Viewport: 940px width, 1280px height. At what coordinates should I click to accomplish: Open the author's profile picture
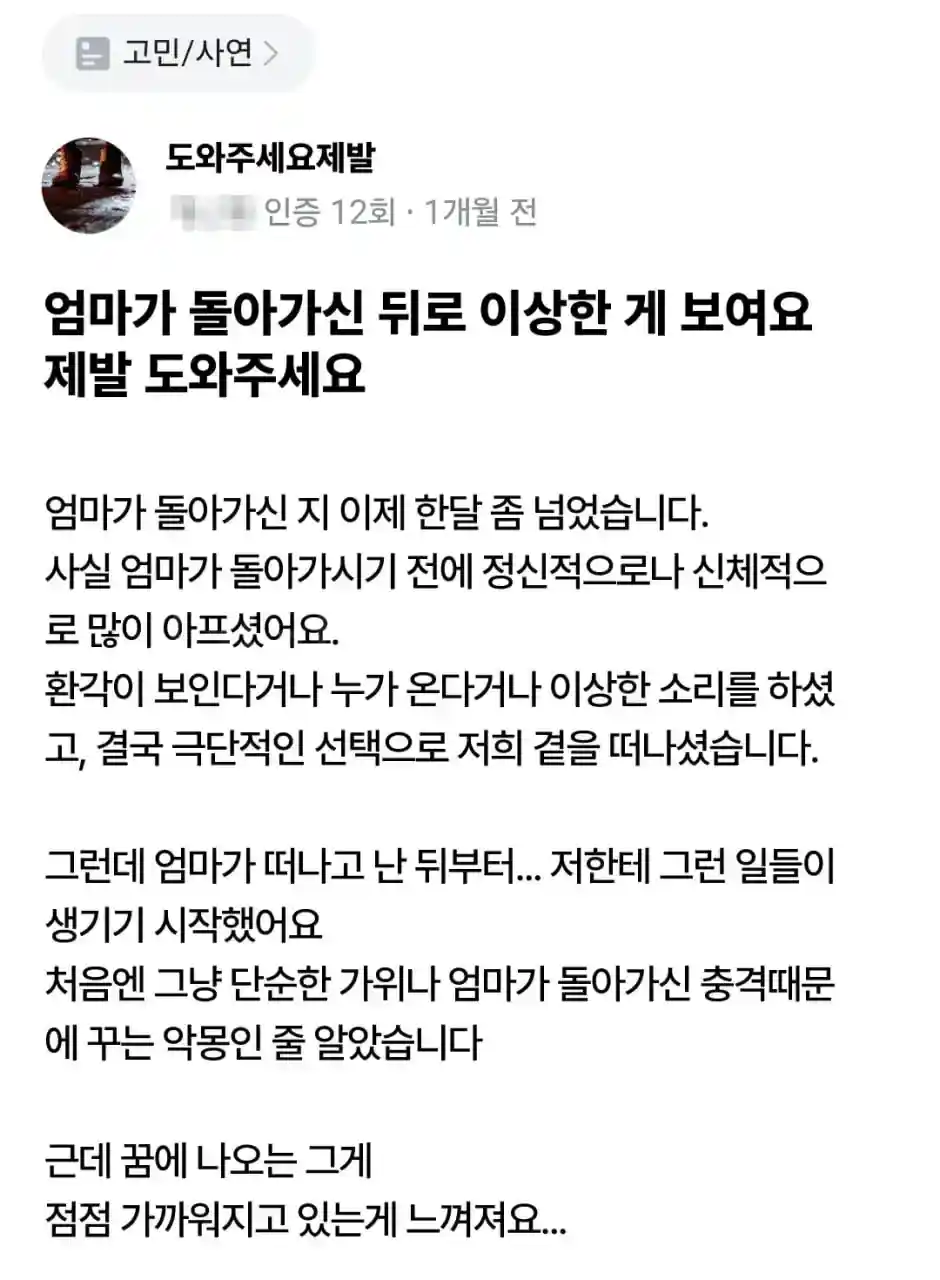[x=89, y=186]
